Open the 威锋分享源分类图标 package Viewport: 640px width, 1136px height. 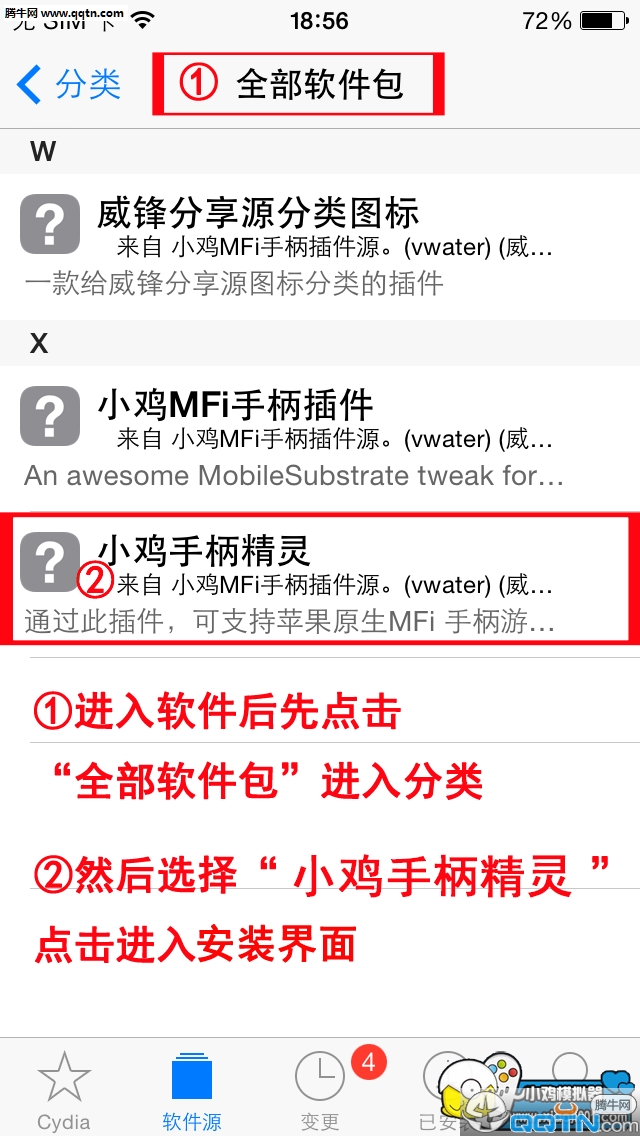320,246
